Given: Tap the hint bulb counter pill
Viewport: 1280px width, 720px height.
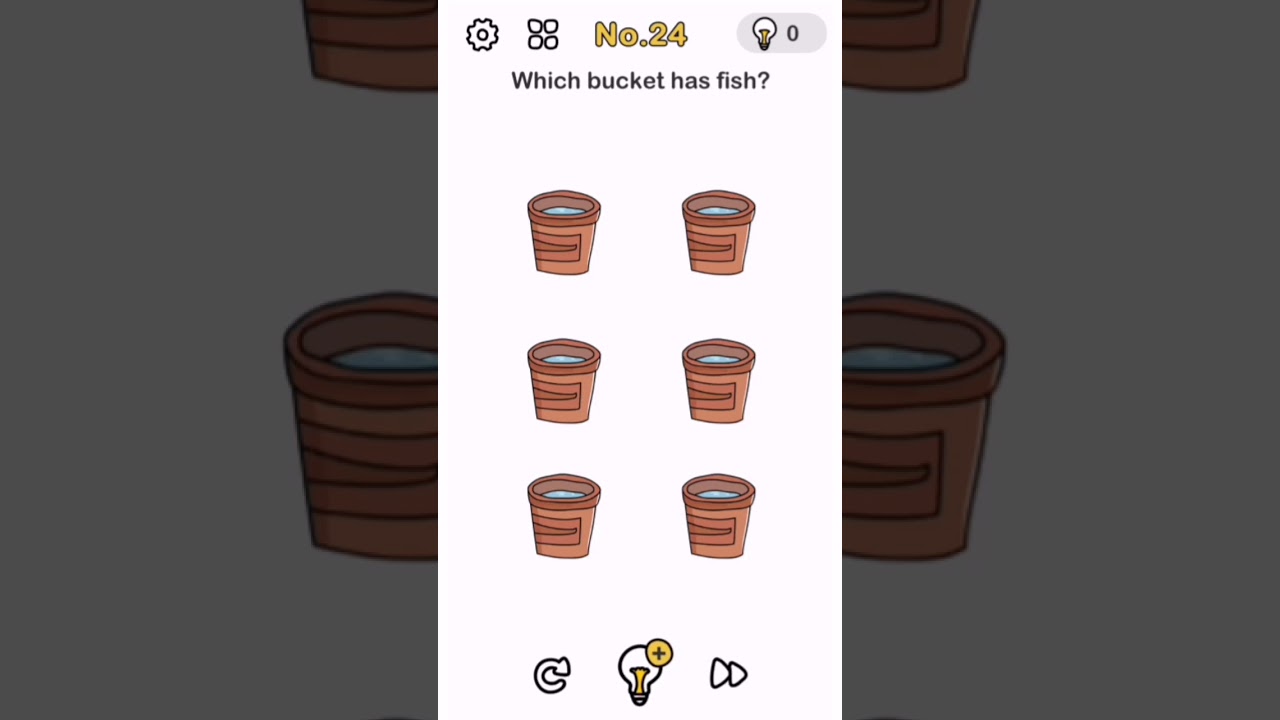Looking at the screenshot, I should point(781,34).
